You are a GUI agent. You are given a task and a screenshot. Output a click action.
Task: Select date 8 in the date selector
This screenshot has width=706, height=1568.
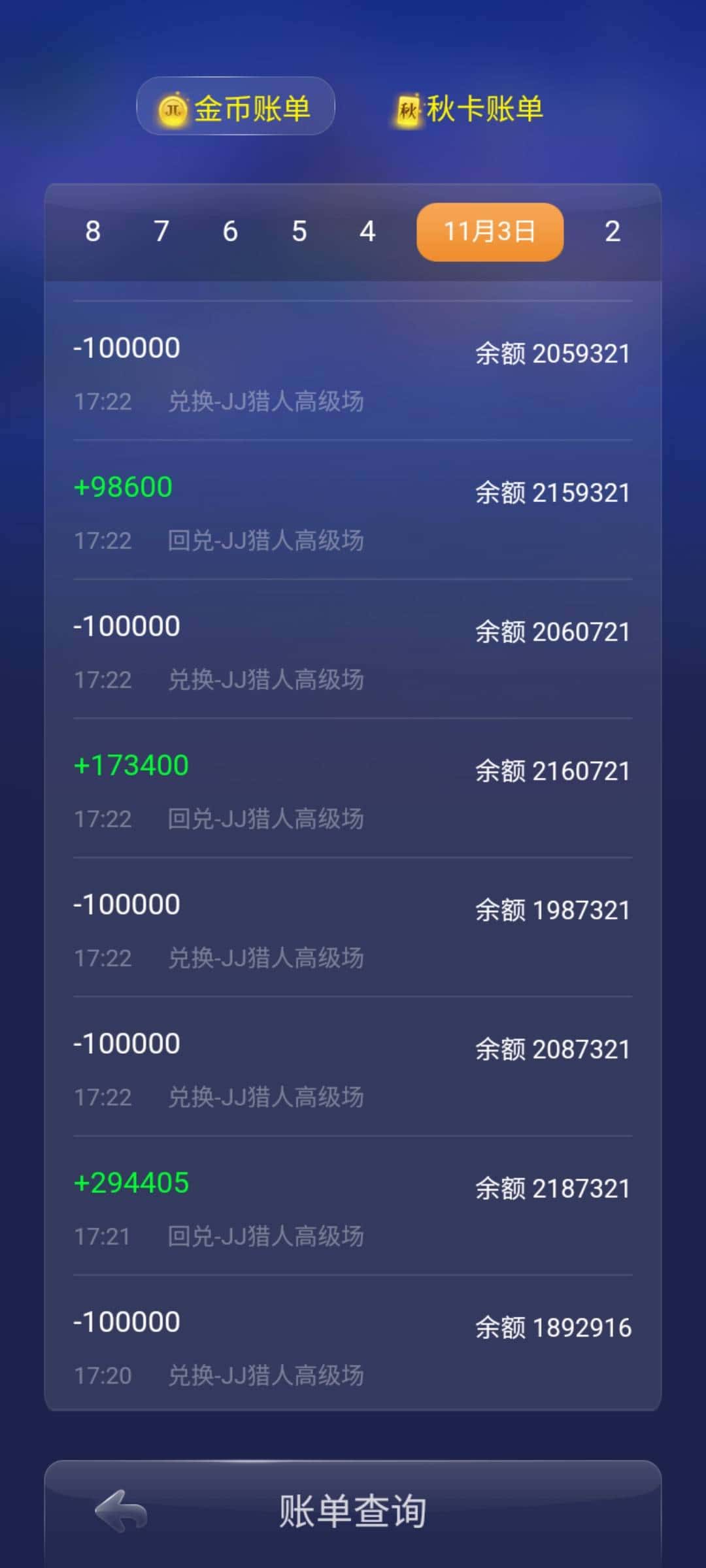92,231
